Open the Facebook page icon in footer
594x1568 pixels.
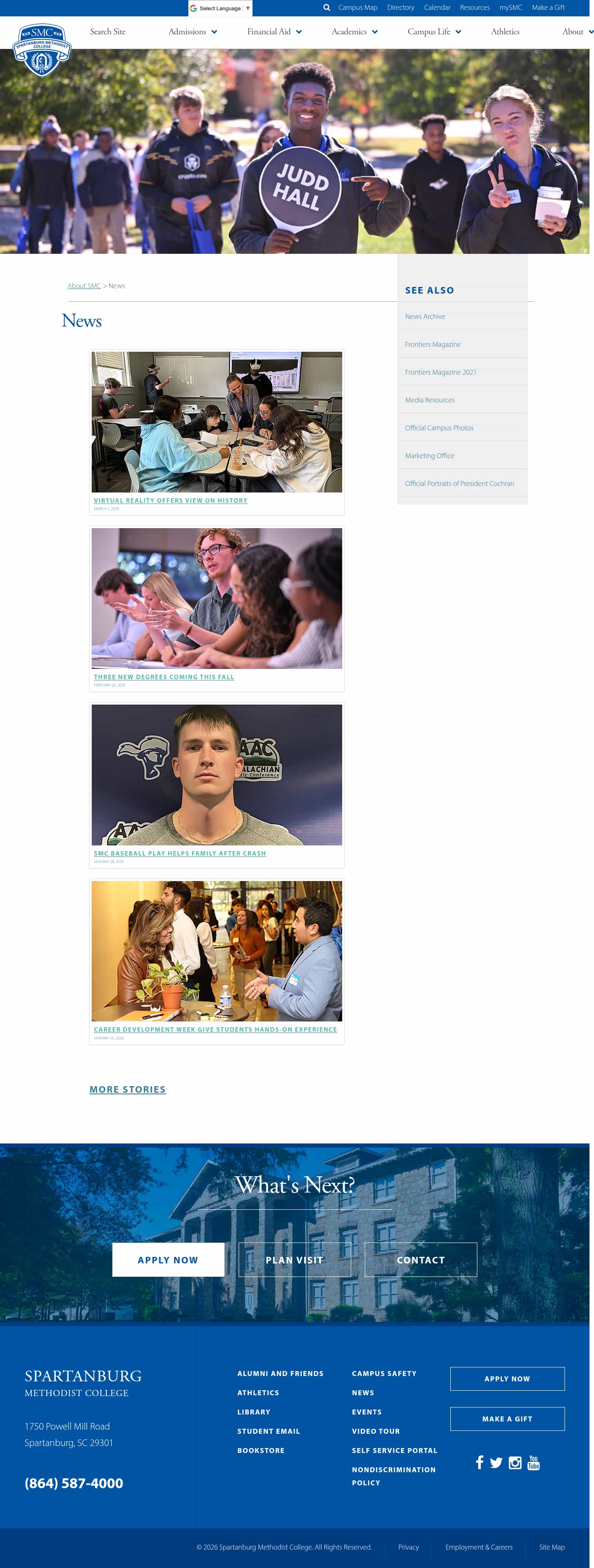480,1463
